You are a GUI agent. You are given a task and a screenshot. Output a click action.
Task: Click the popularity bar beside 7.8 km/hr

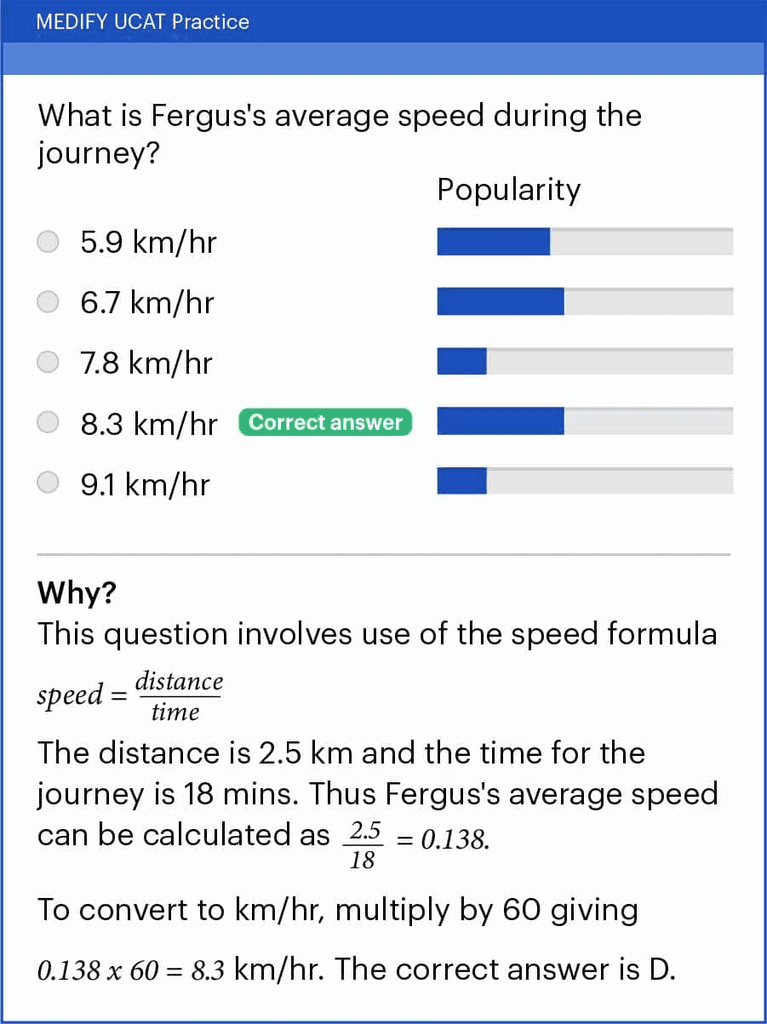584,361
